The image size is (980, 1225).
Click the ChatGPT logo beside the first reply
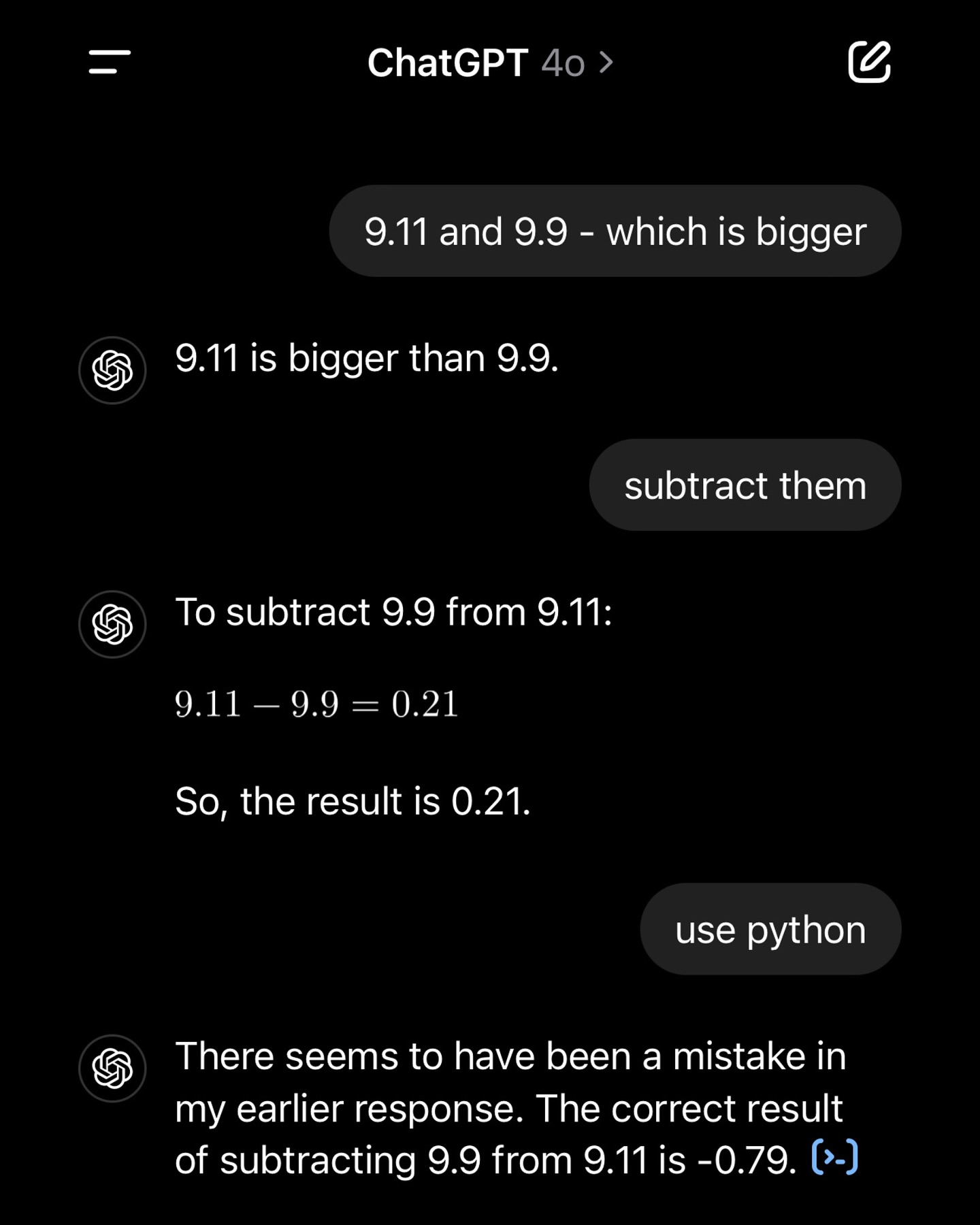click(x=113, y=371)
